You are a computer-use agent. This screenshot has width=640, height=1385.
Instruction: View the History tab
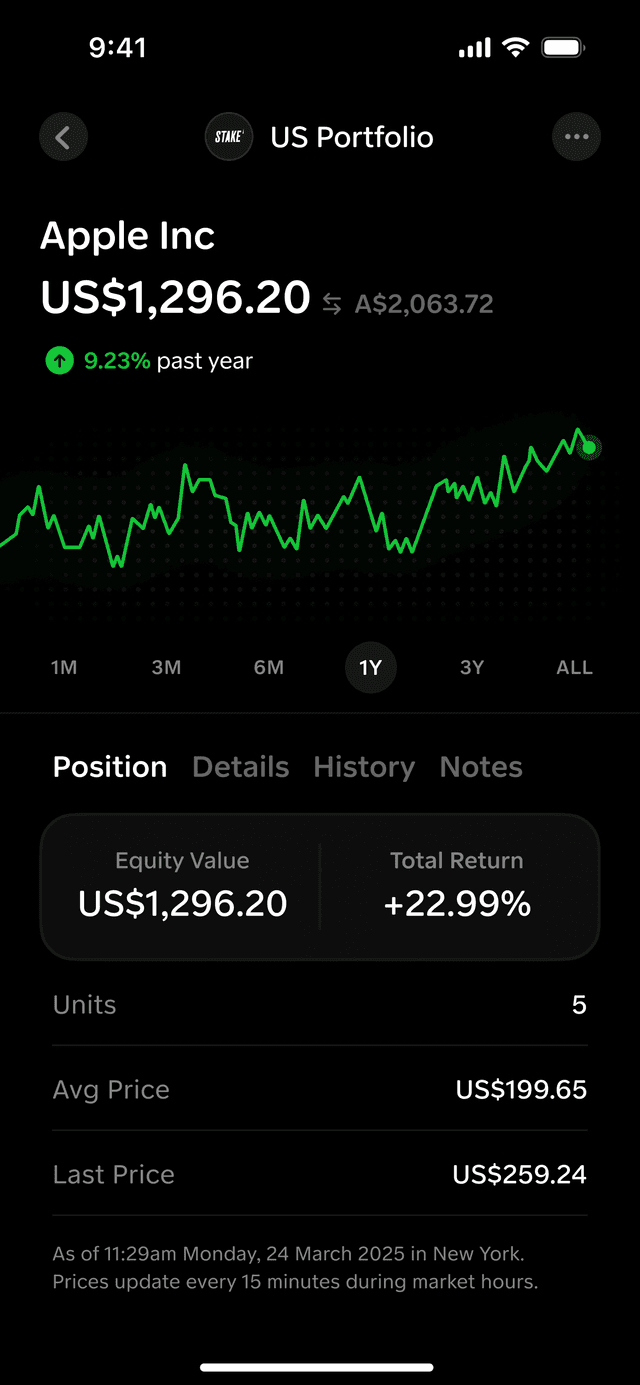click(364, 767)
